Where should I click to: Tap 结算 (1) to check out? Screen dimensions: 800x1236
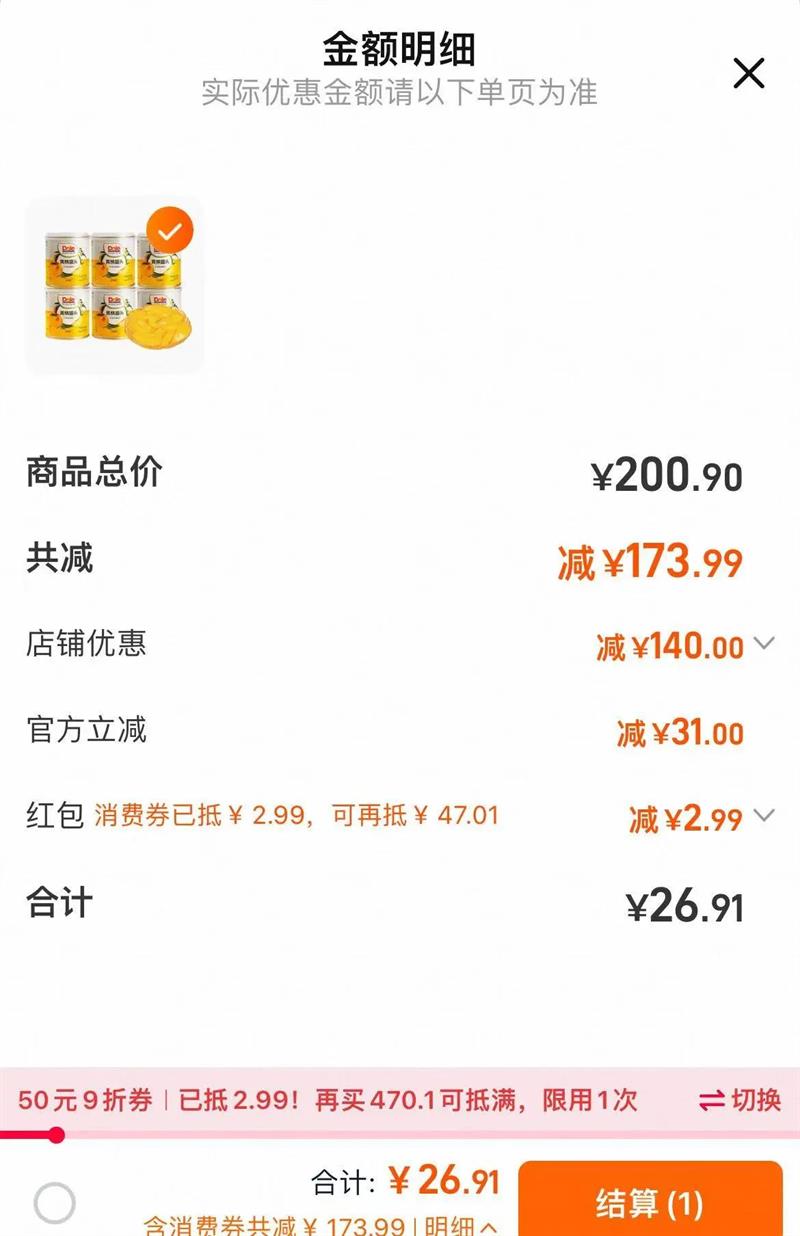649,1203
